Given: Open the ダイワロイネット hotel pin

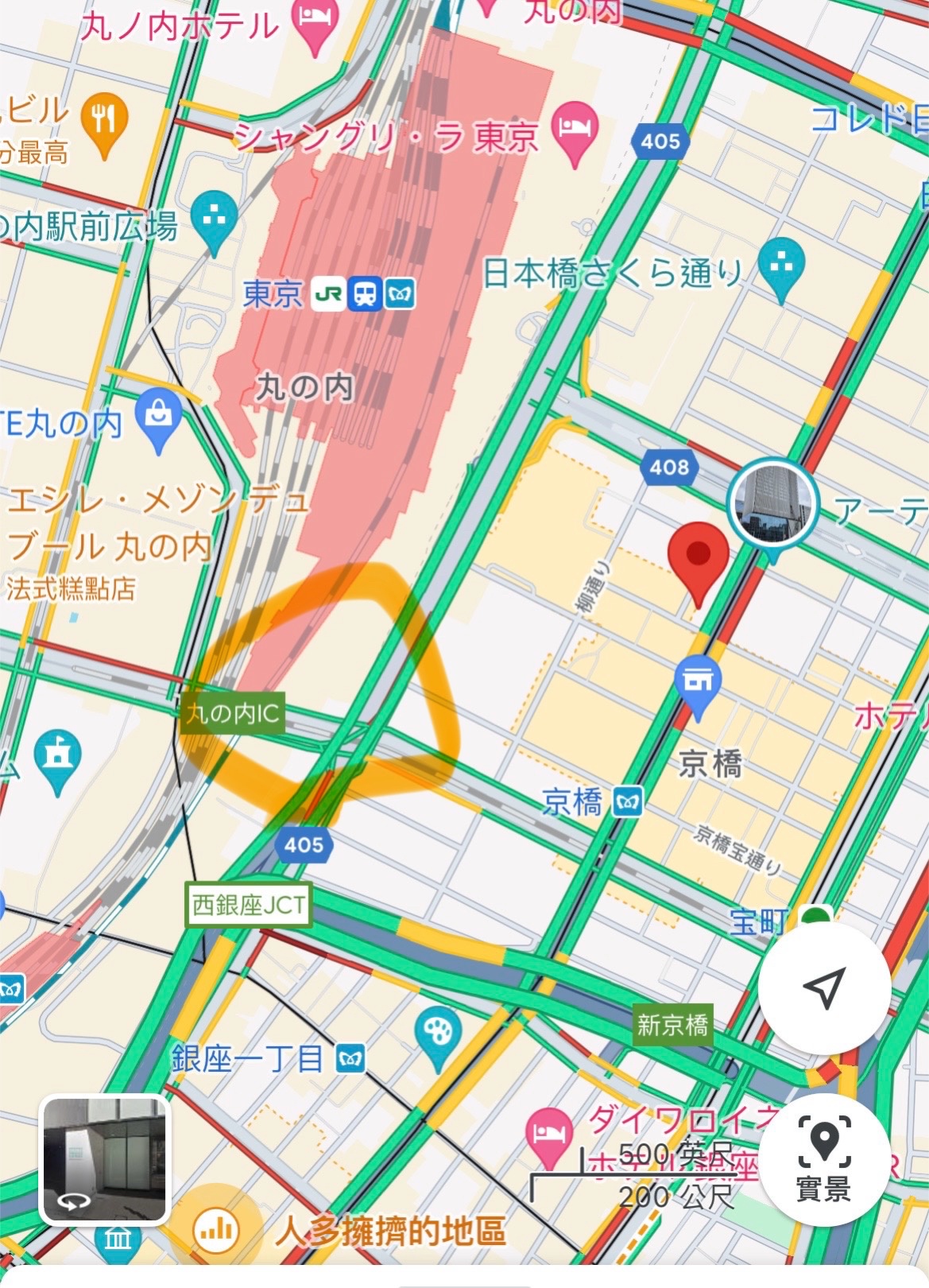Looking at the screenshot, I should click(549, 1133).
